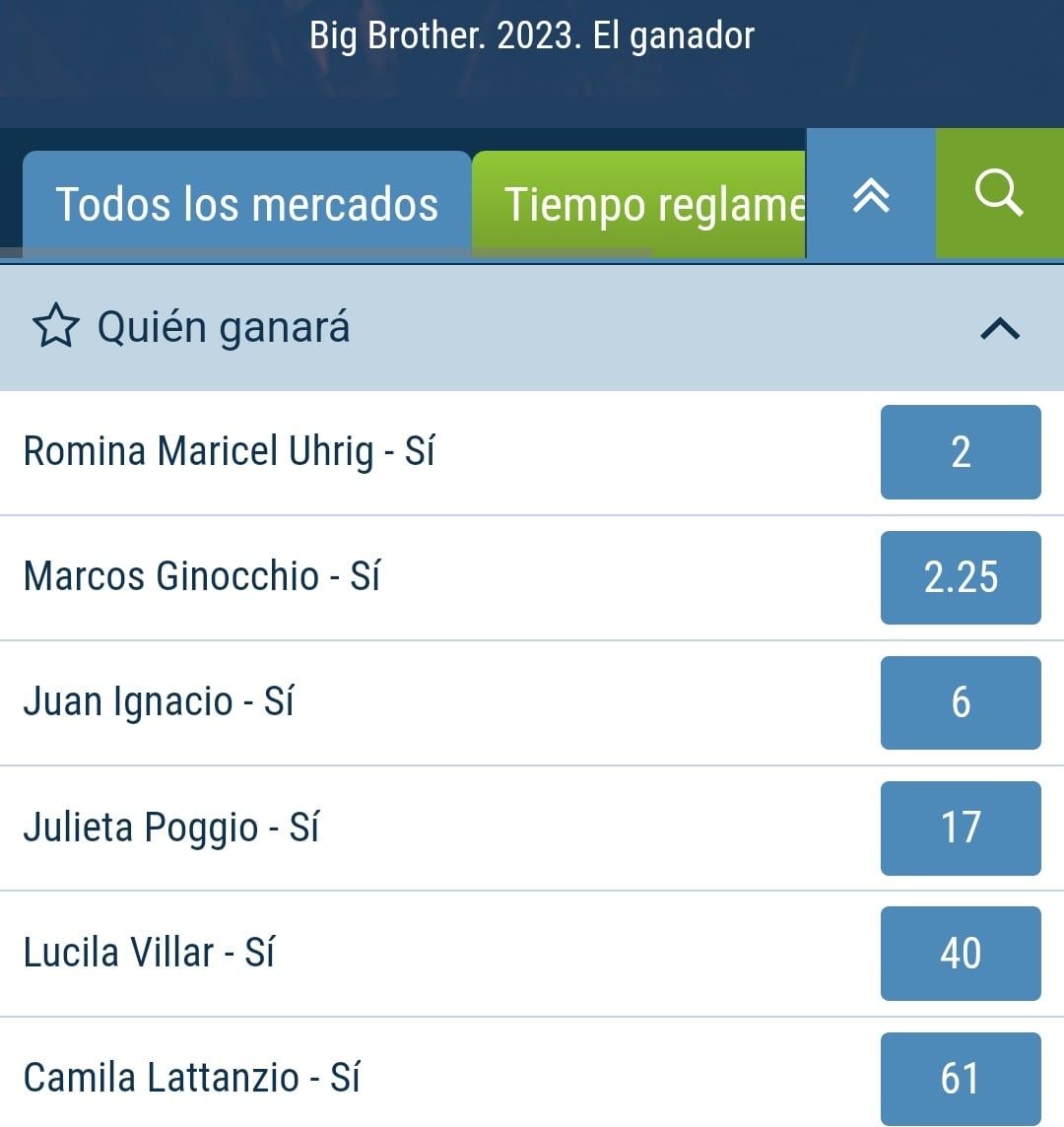Tap odds 61 for Camila Lattanzio
Screen dimensions: 1064x1127
(x=960, y=1078)
